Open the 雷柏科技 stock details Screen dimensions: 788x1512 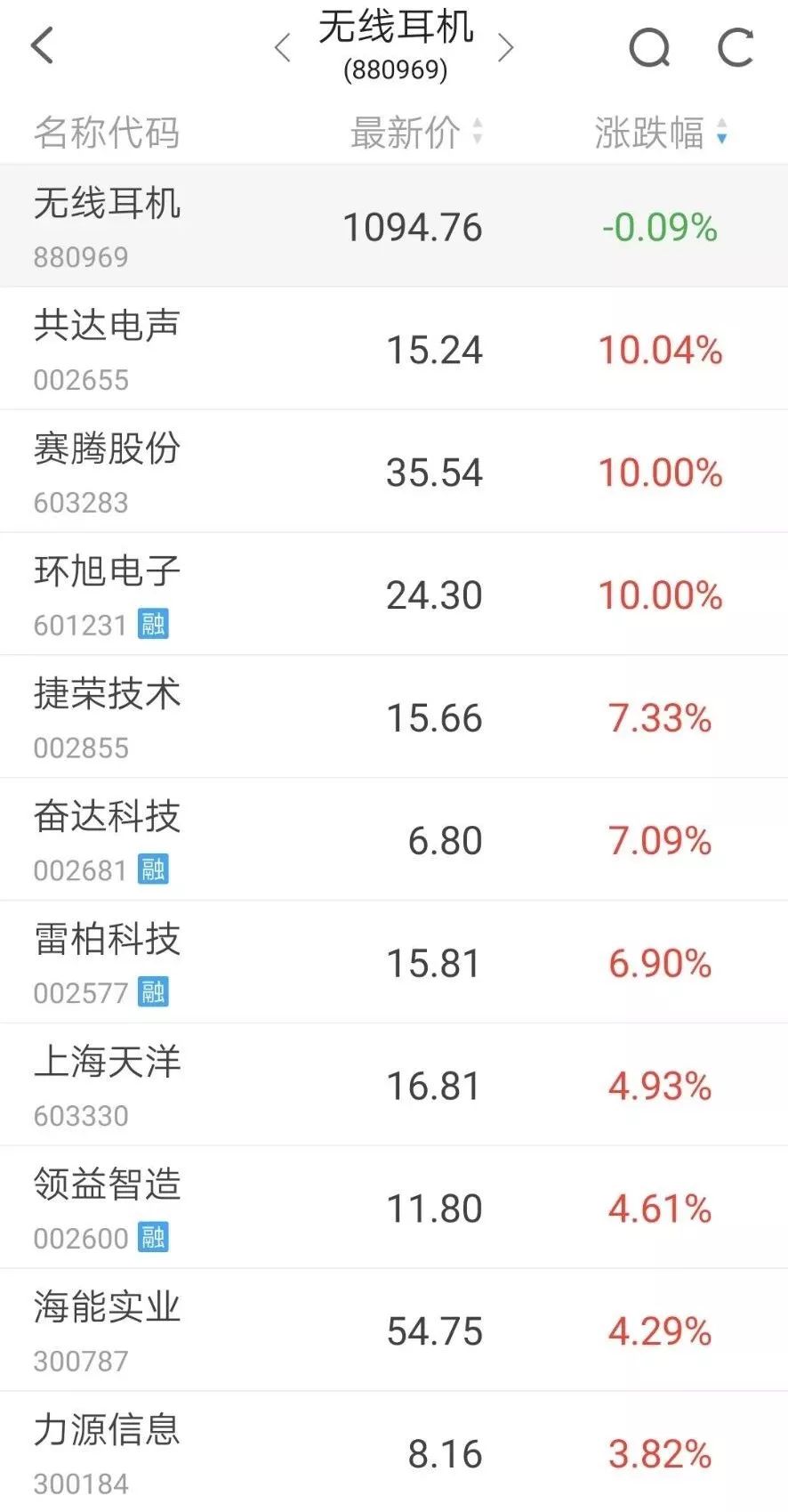(x=393, y=963)
